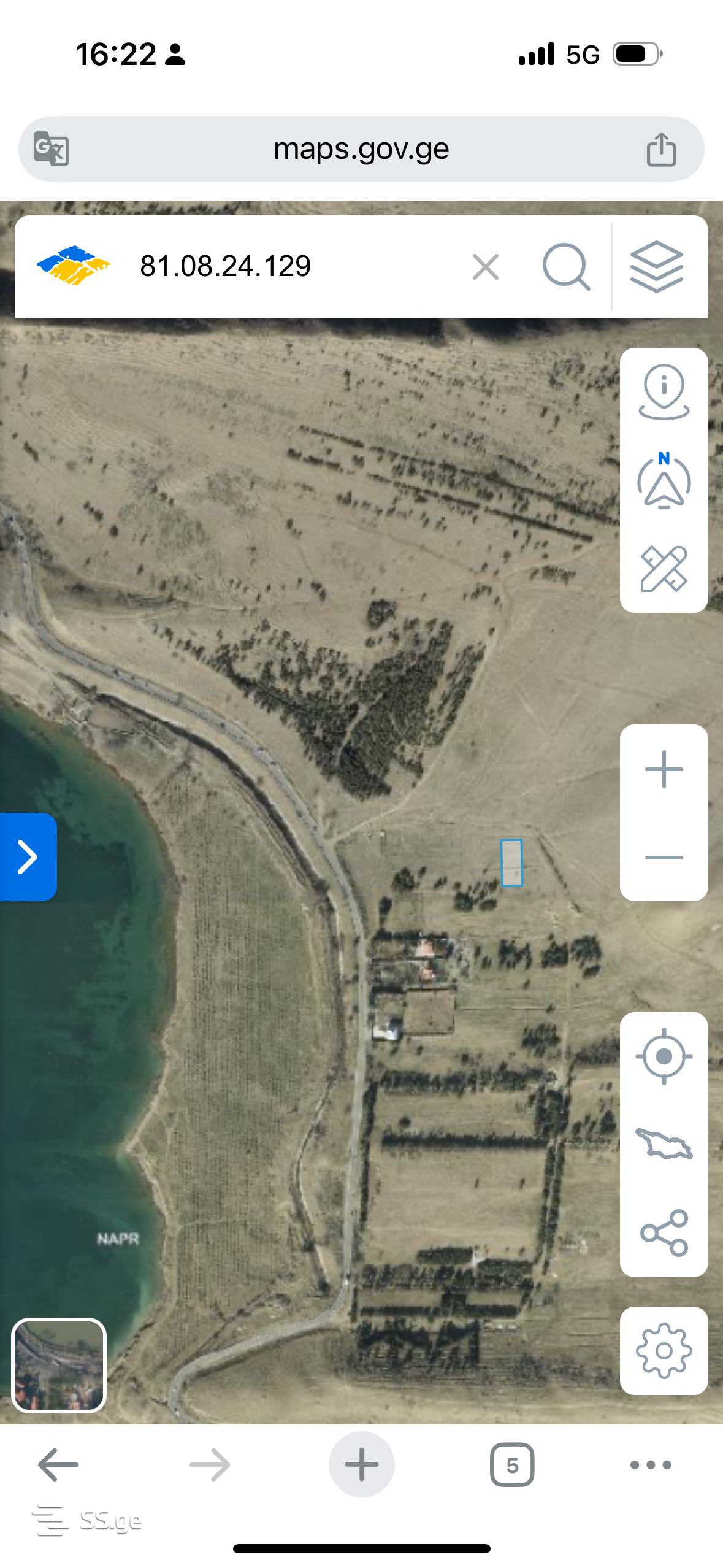The height and width of the screenshot is (1568, 723).
Task: Select the highlighted blue land parcel
Action: coord(511,863)
